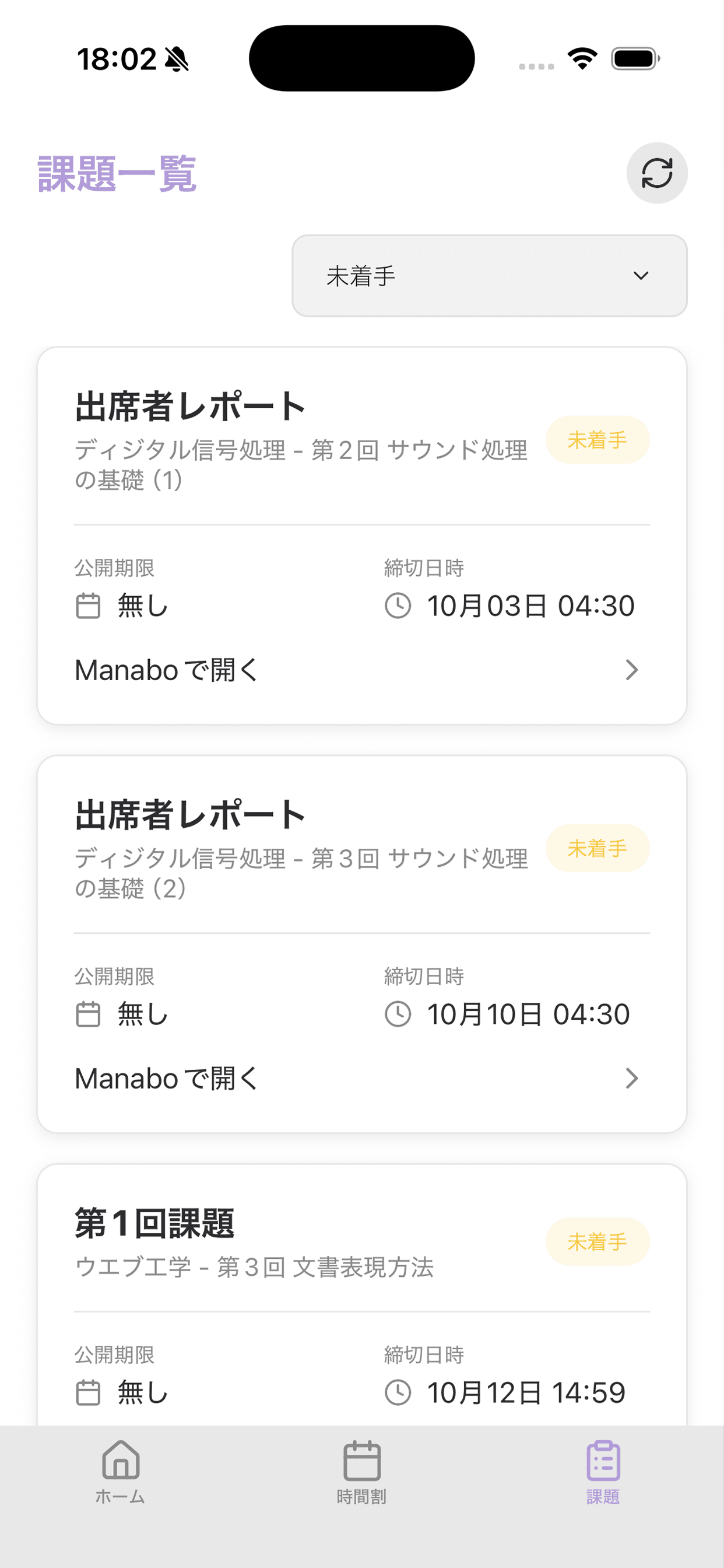
Task: Tap the clock icon beside 10月03日 04:30
Action: pyautogui.click(x=398, y=604)
